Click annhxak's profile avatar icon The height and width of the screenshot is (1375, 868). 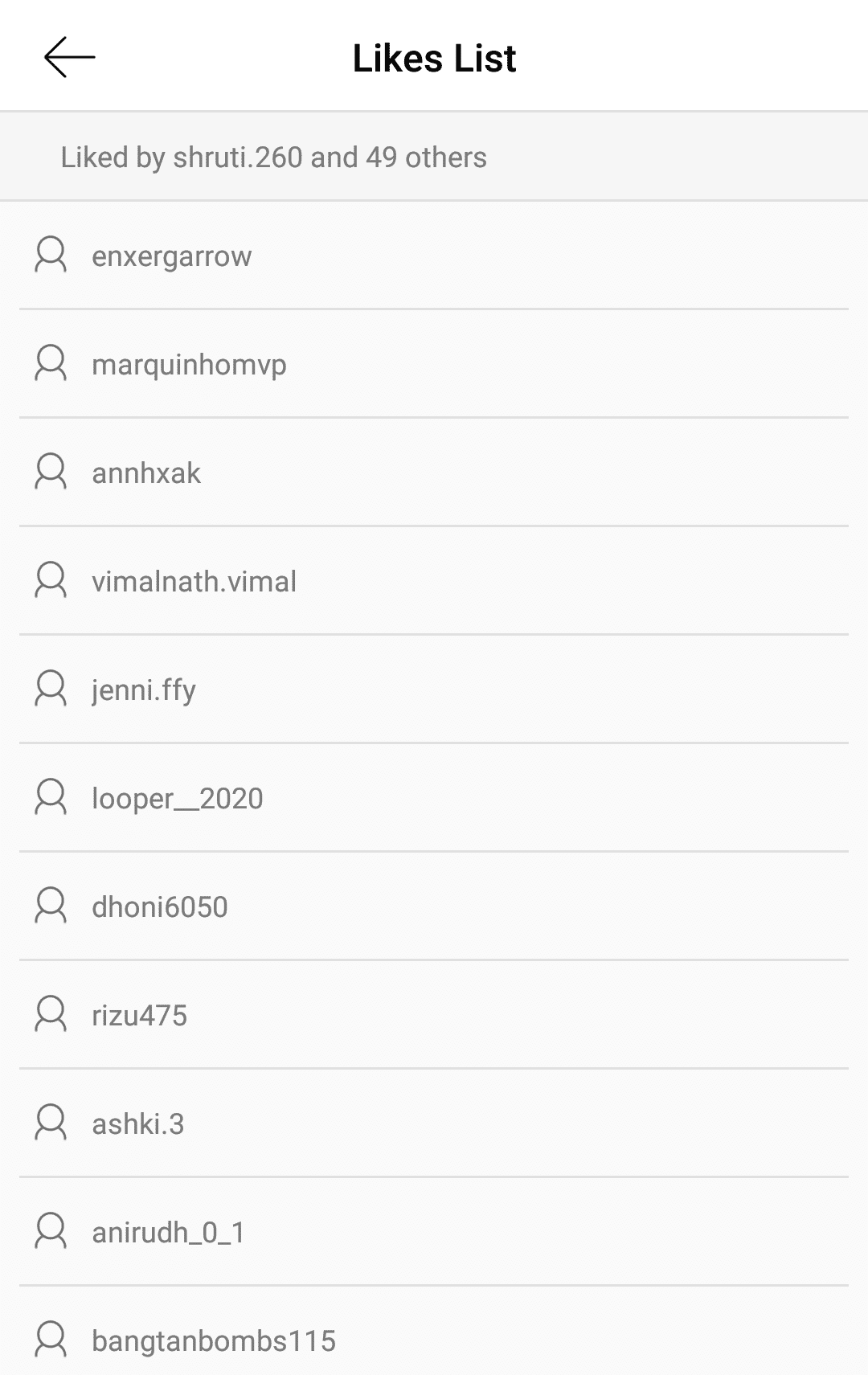pos(50,473)
